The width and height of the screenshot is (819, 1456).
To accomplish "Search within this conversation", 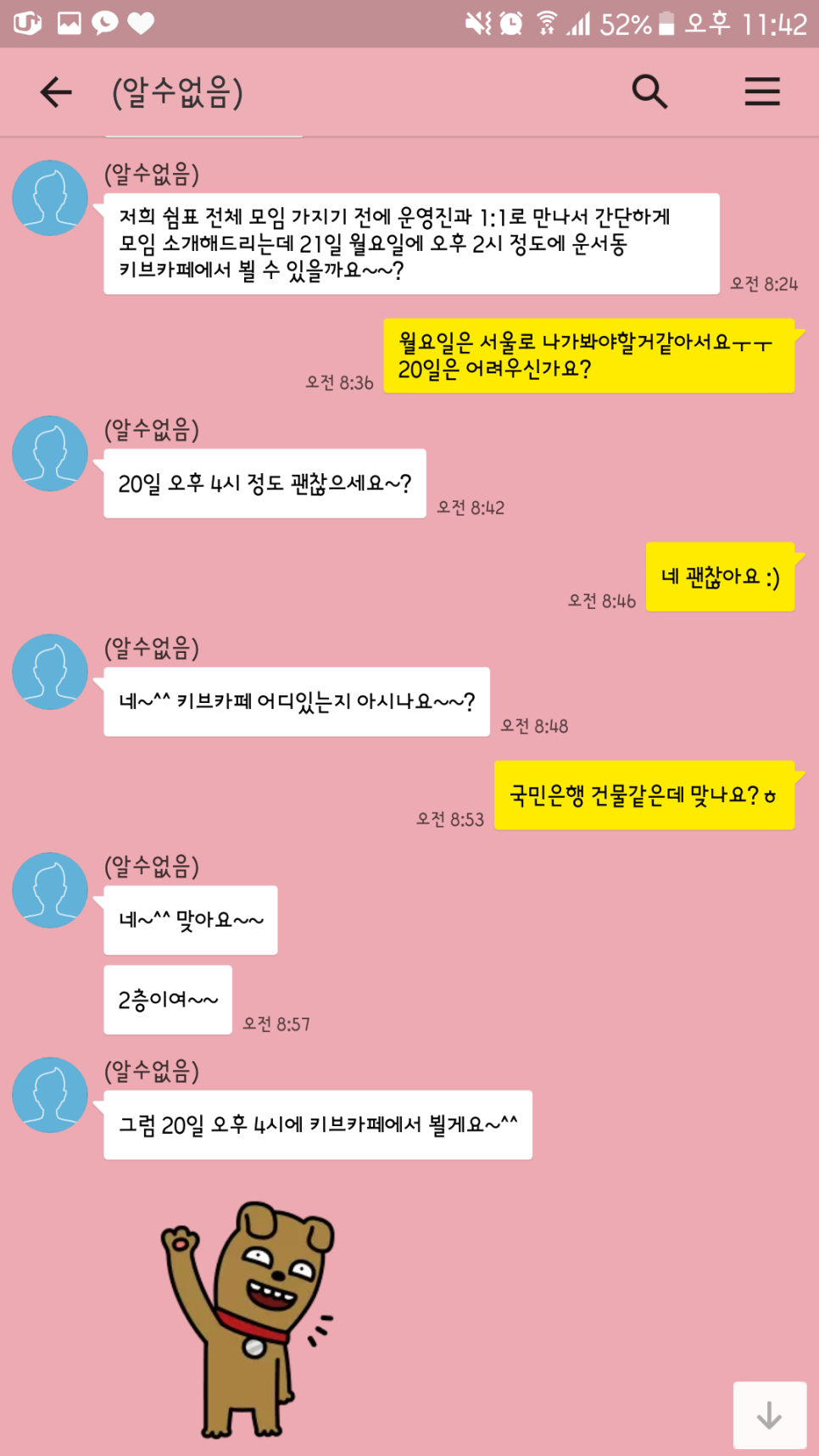I will (649, 92).
